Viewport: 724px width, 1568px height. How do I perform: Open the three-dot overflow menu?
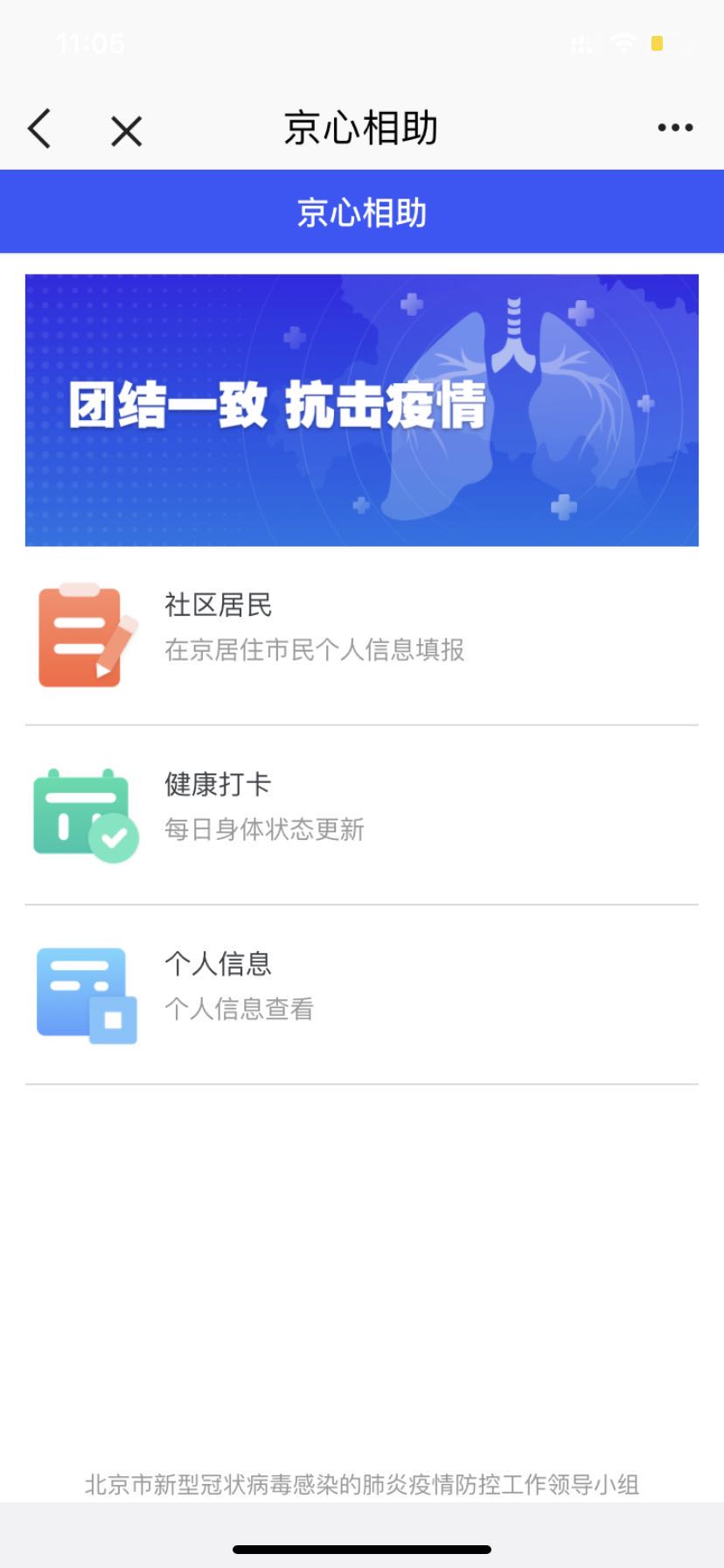click(675, 128)
